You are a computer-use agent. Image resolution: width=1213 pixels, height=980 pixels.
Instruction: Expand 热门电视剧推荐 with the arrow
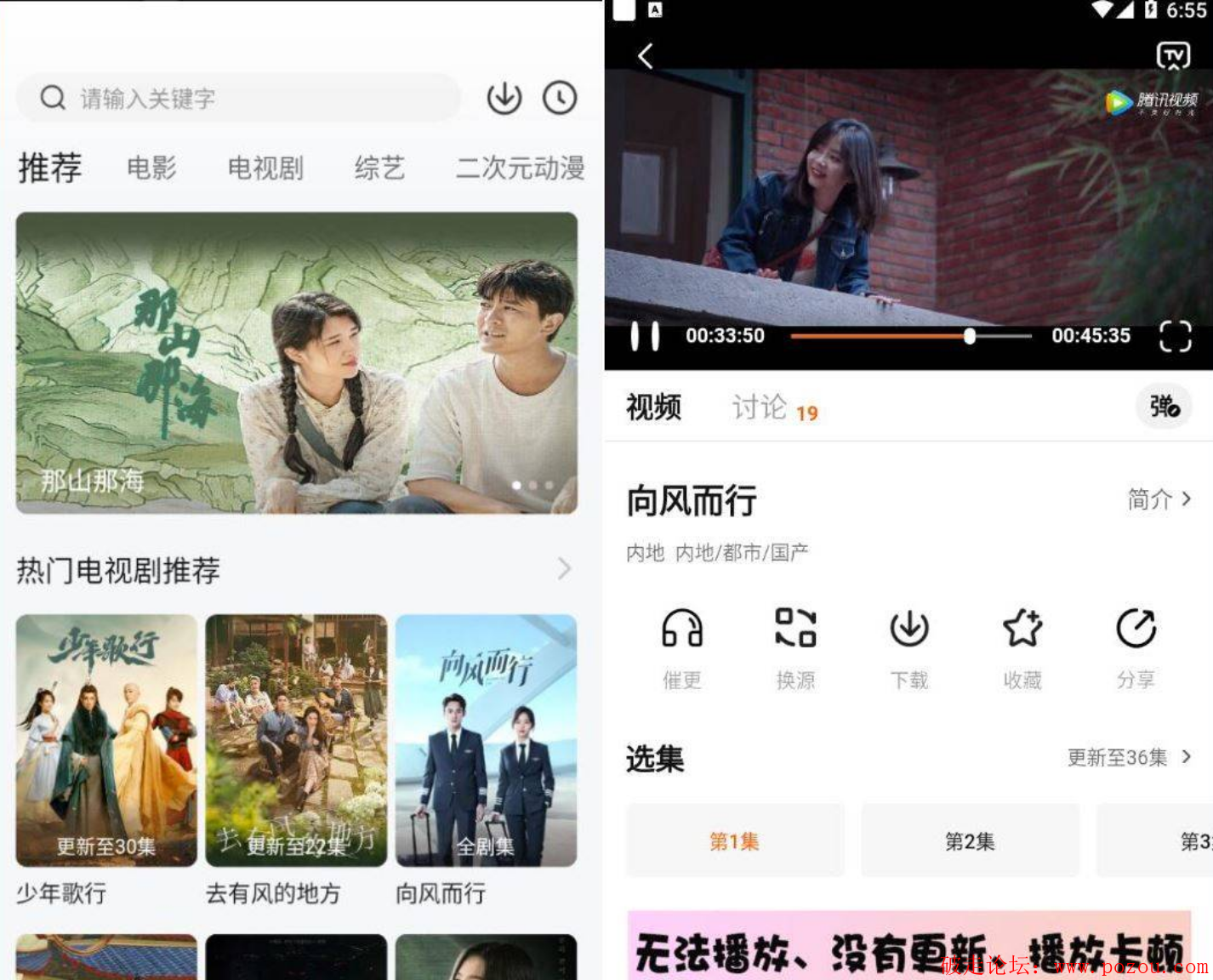point(564,569)
